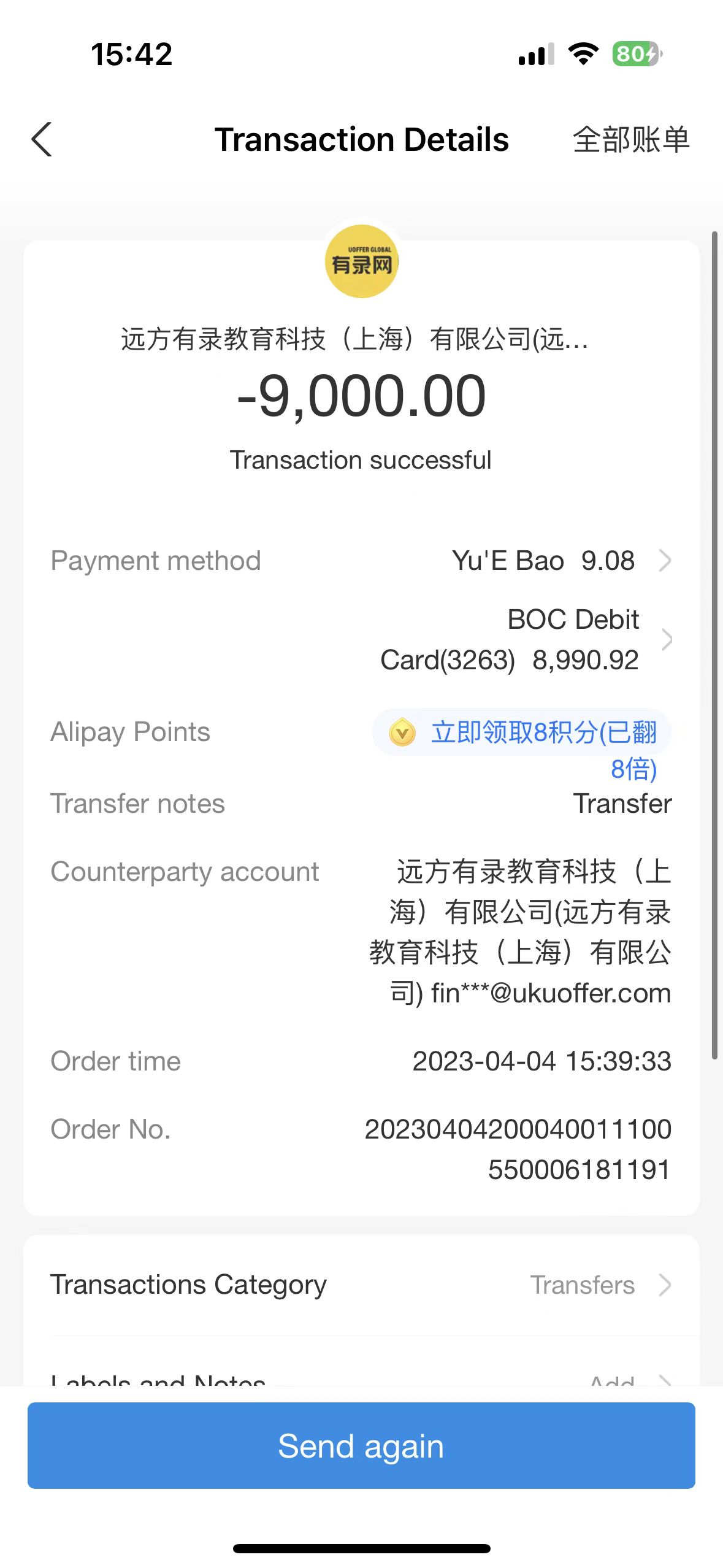Tap the Send again button
The height and width of the screenshot is (1568, 723).
tap(361, 1446)
